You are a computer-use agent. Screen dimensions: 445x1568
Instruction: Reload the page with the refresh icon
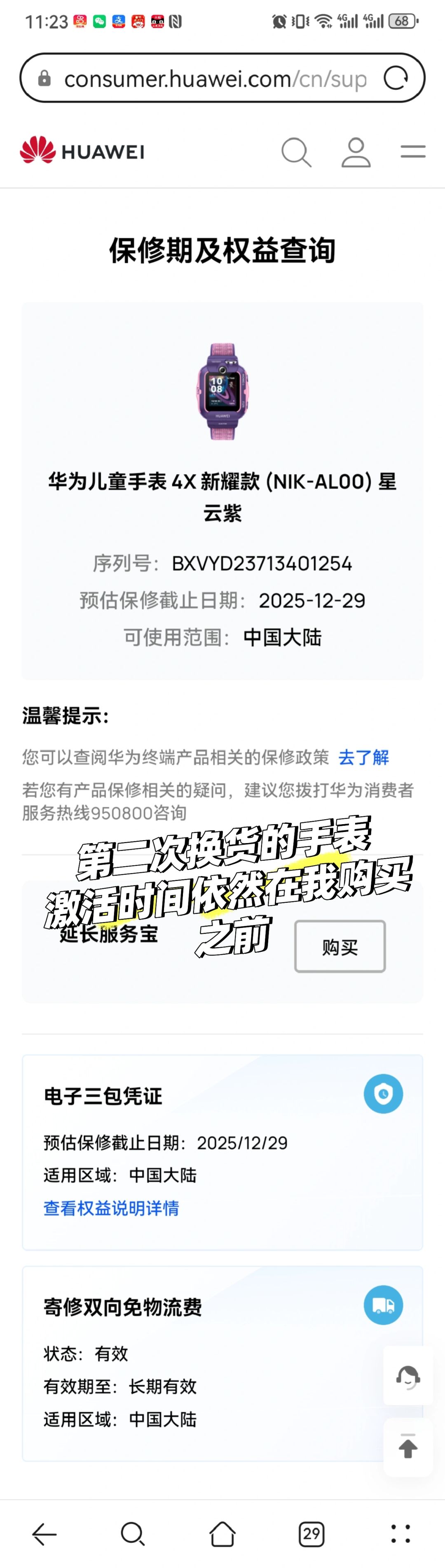pos(396,78)
